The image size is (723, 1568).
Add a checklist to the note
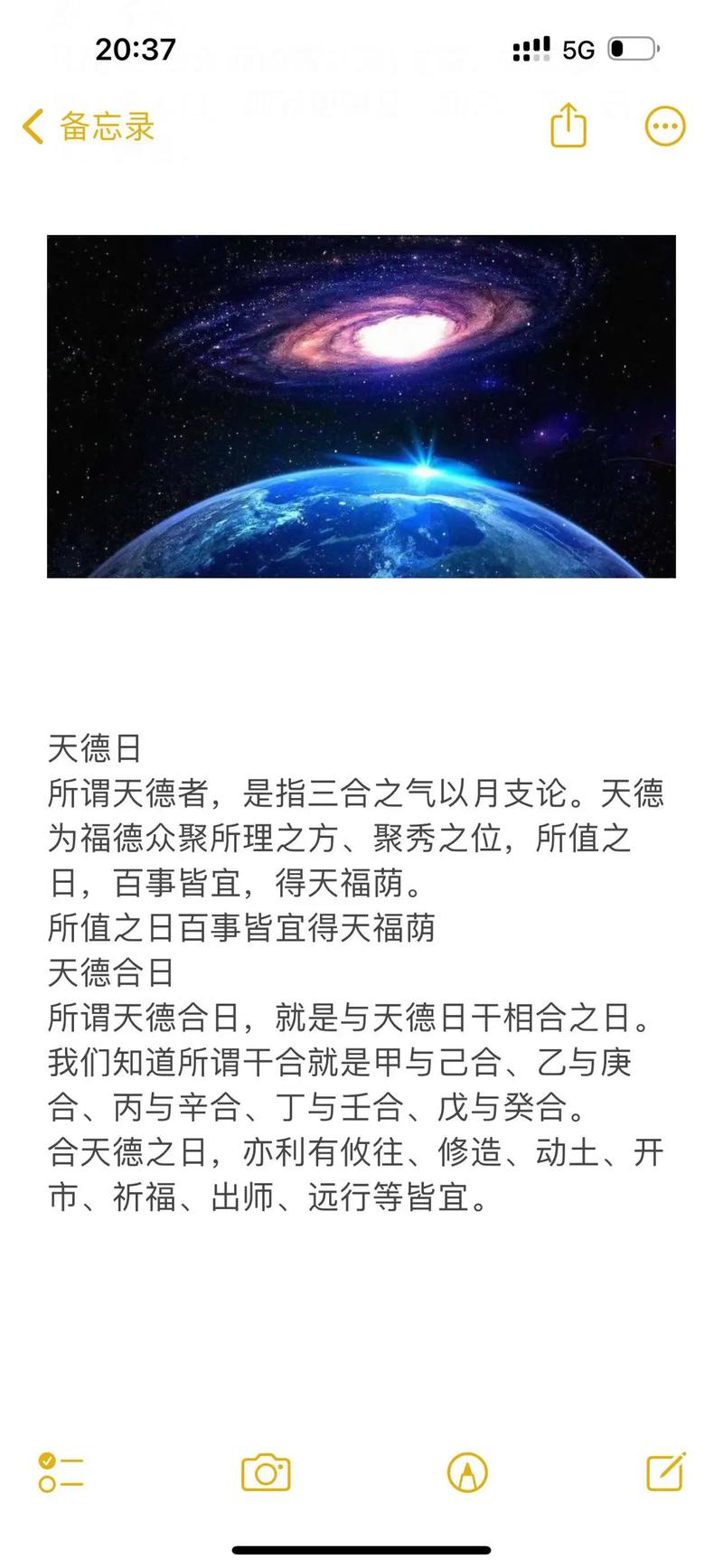[x=61, y=1472]
